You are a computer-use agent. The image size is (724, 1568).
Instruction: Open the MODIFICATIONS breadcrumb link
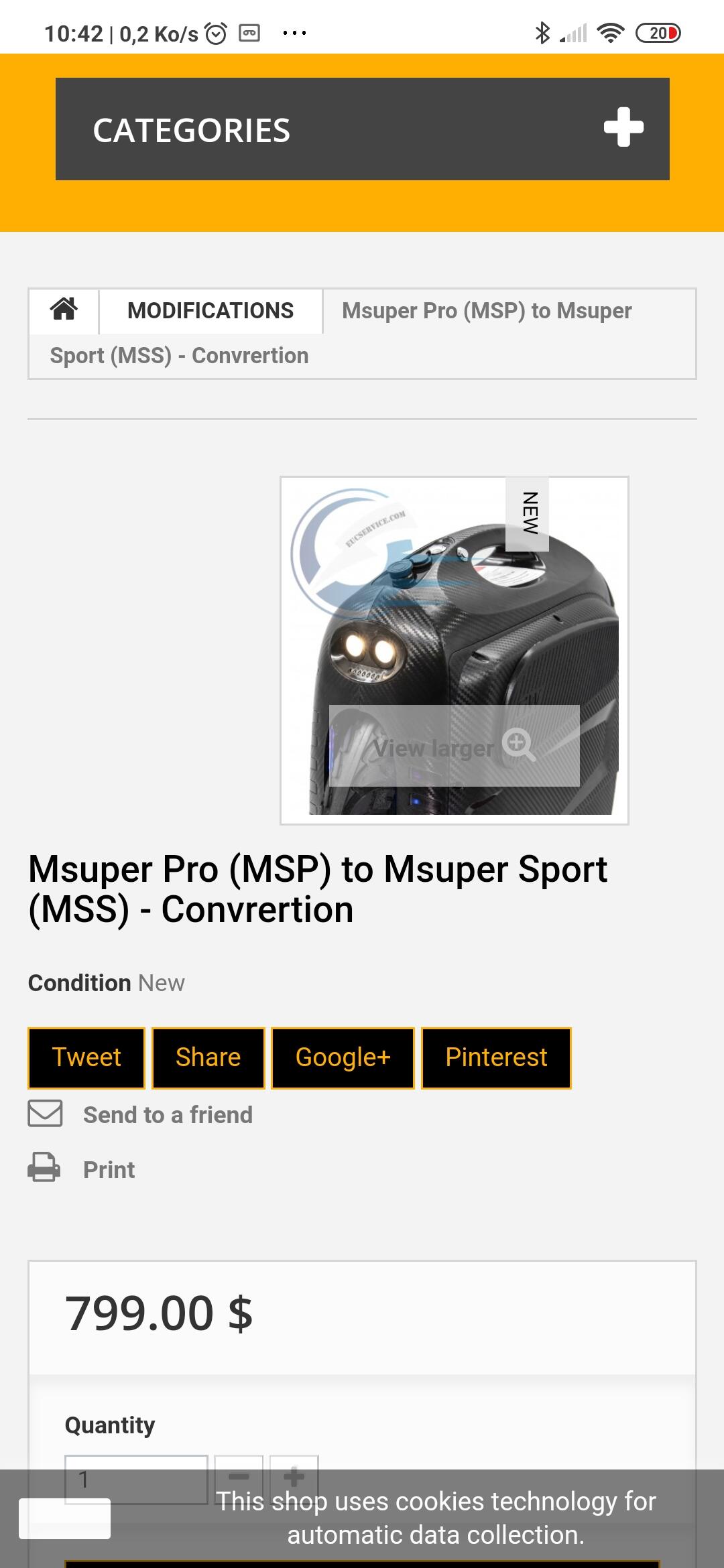(210, 311)
